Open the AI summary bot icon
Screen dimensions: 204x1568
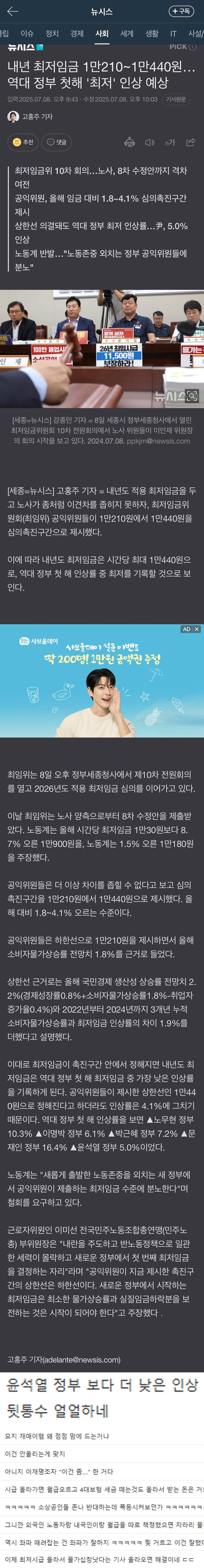[x=129, y=142]
